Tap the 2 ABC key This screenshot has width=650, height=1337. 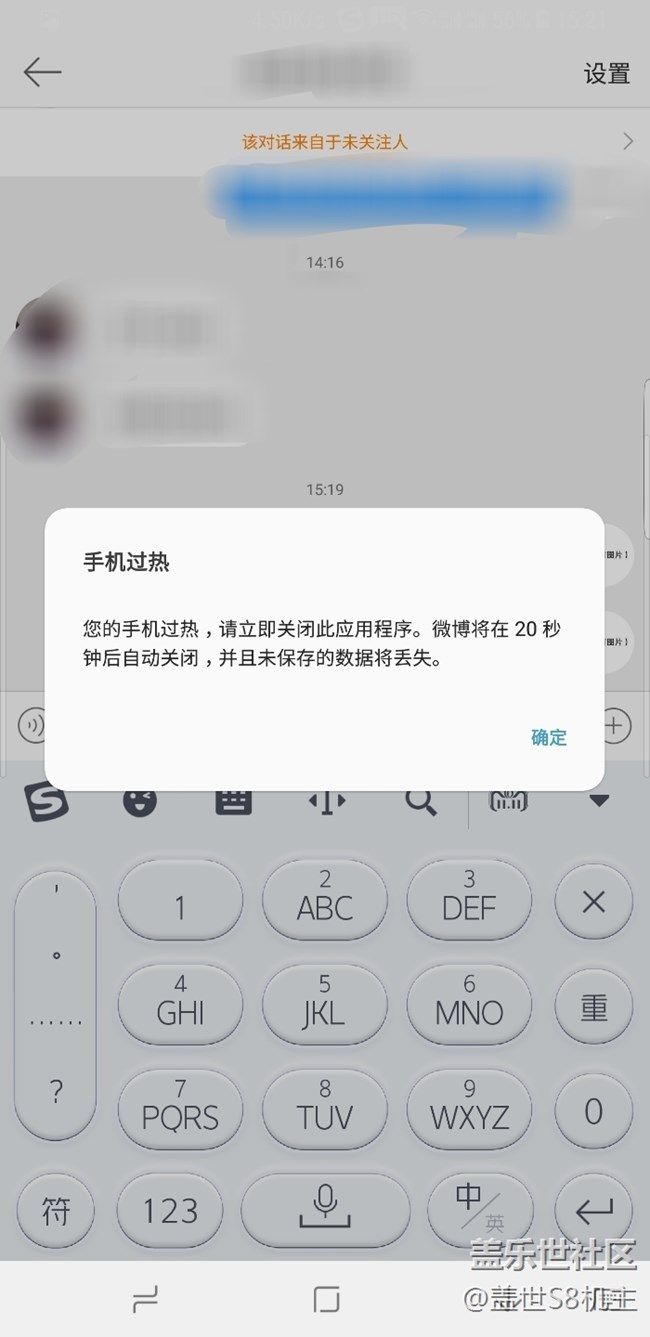point(325,898)
